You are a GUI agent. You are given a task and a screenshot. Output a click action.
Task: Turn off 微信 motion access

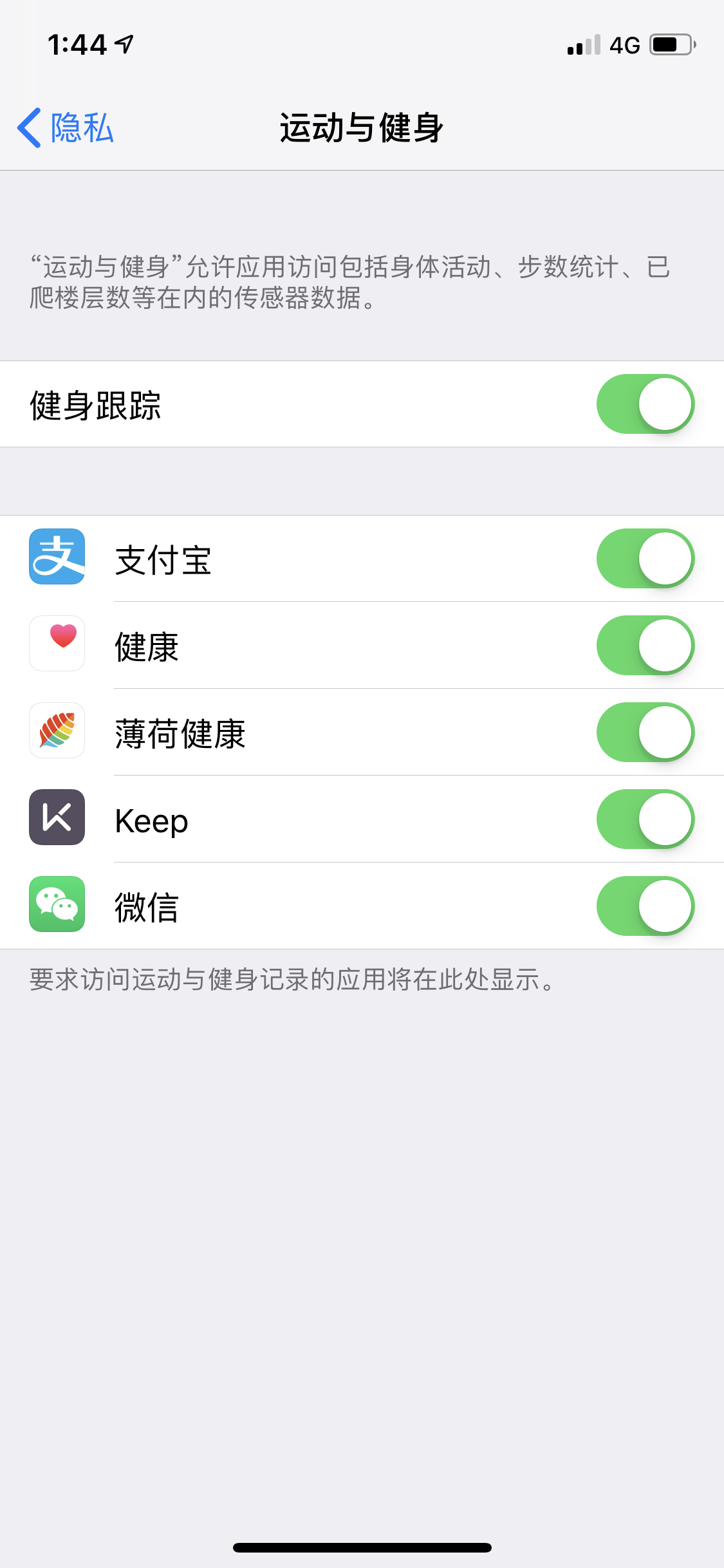pyautogui.click(x=645, y=906)
